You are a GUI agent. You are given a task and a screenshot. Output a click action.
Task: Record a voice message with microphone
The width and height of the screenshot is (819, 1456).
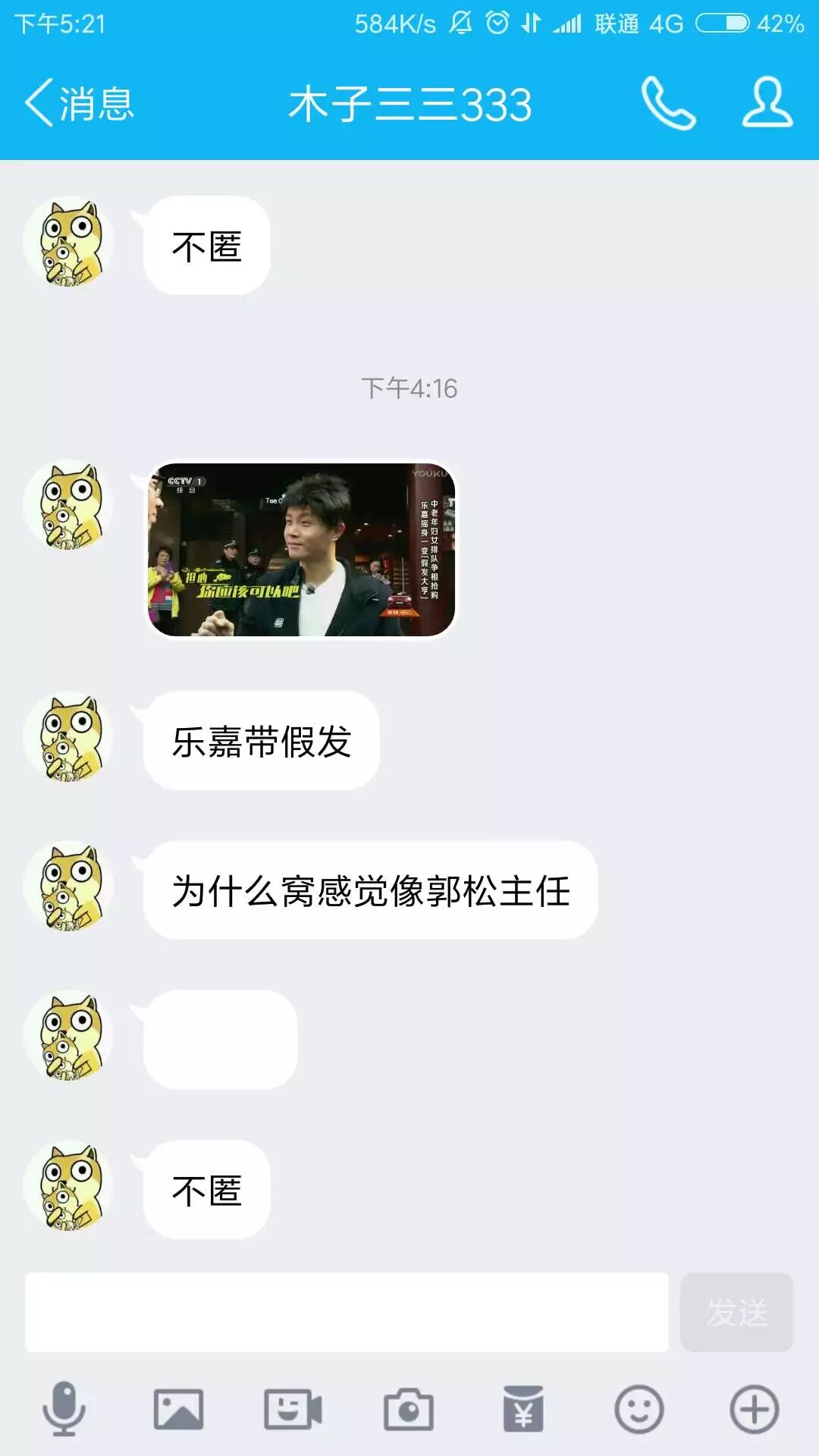(64, 1409)
